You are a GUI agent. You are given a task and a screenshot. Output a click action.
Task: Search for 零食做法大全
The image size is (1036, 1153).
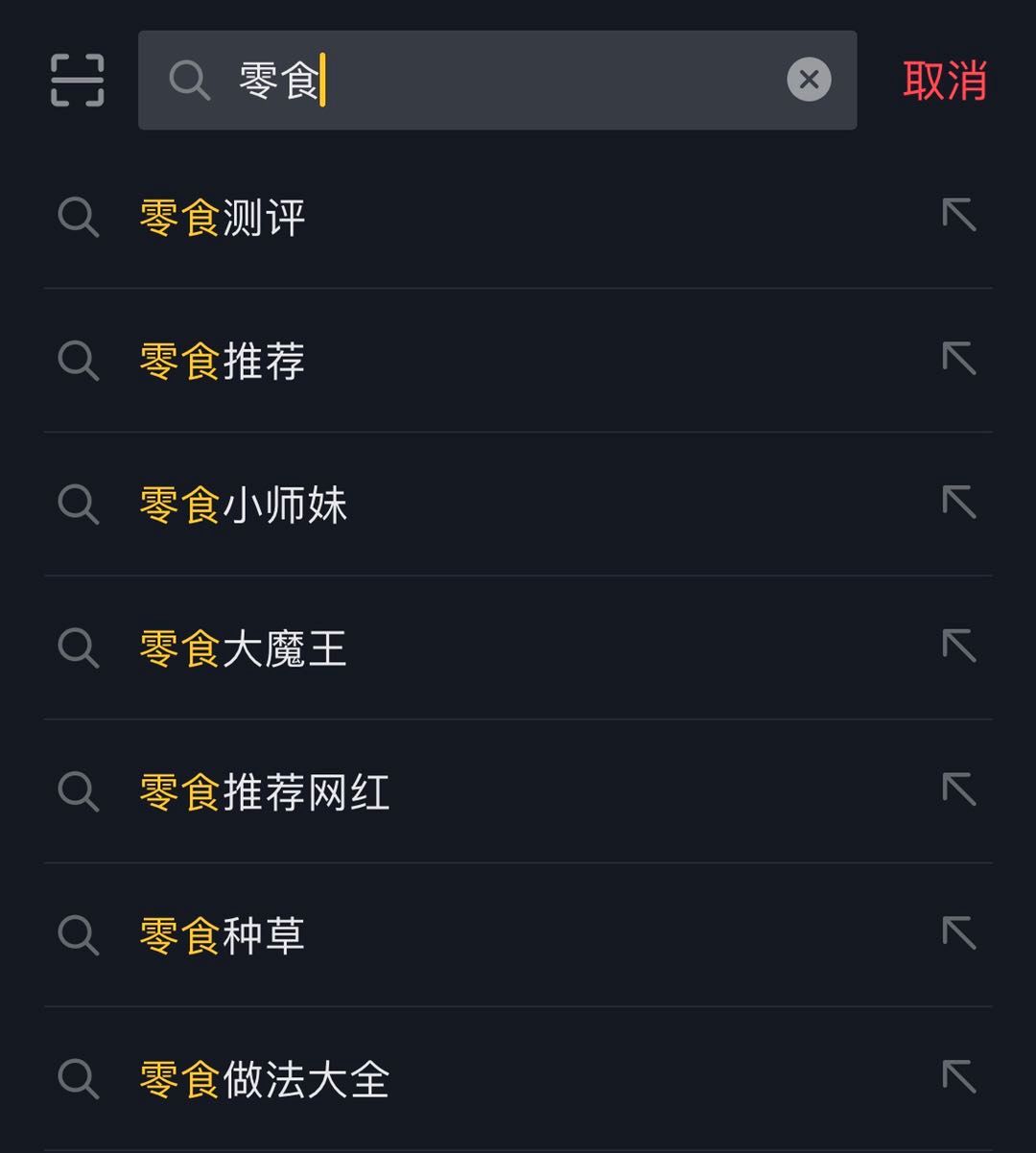click(x=265, y=1080)
